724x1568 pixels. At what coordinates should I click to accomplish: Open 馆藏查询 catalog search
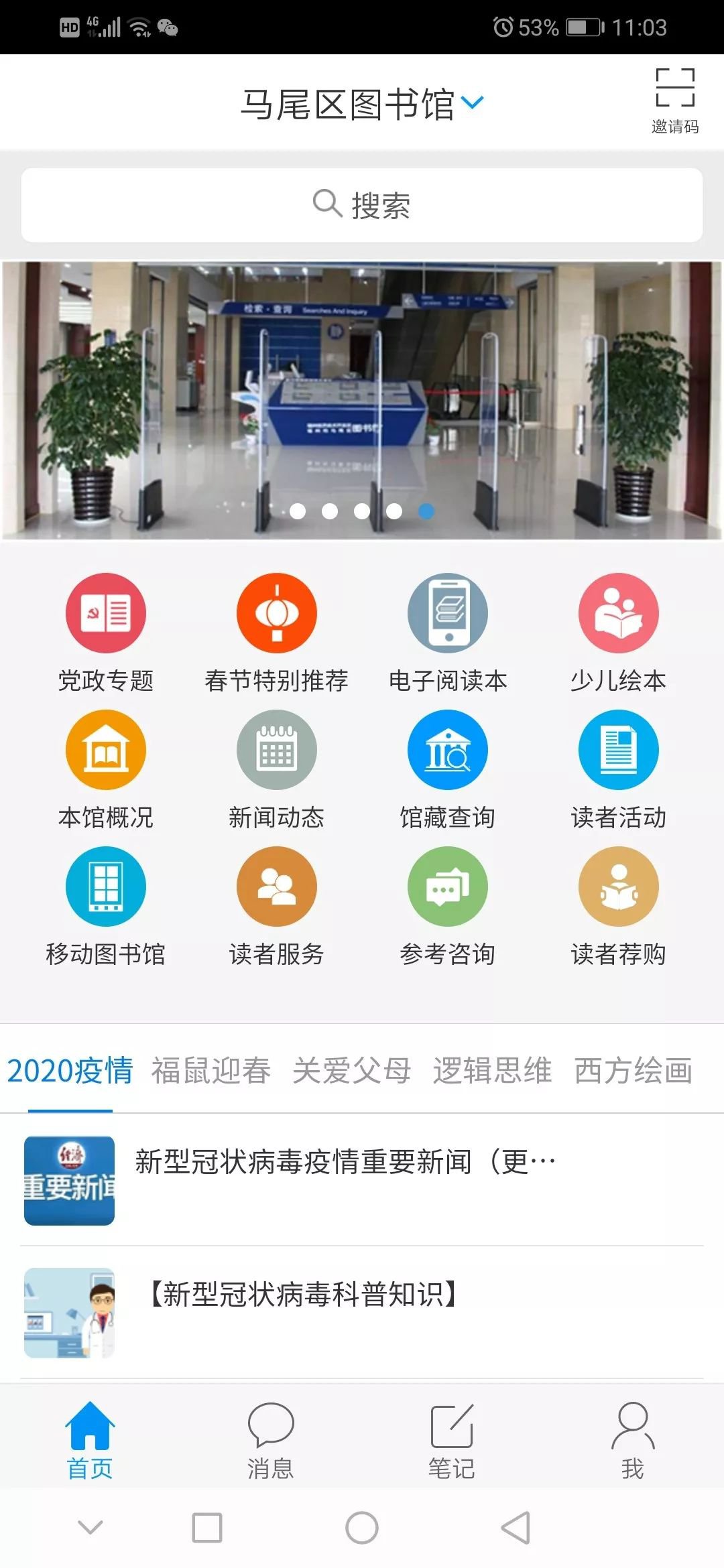pyautogui.click(x=448, y=750)
